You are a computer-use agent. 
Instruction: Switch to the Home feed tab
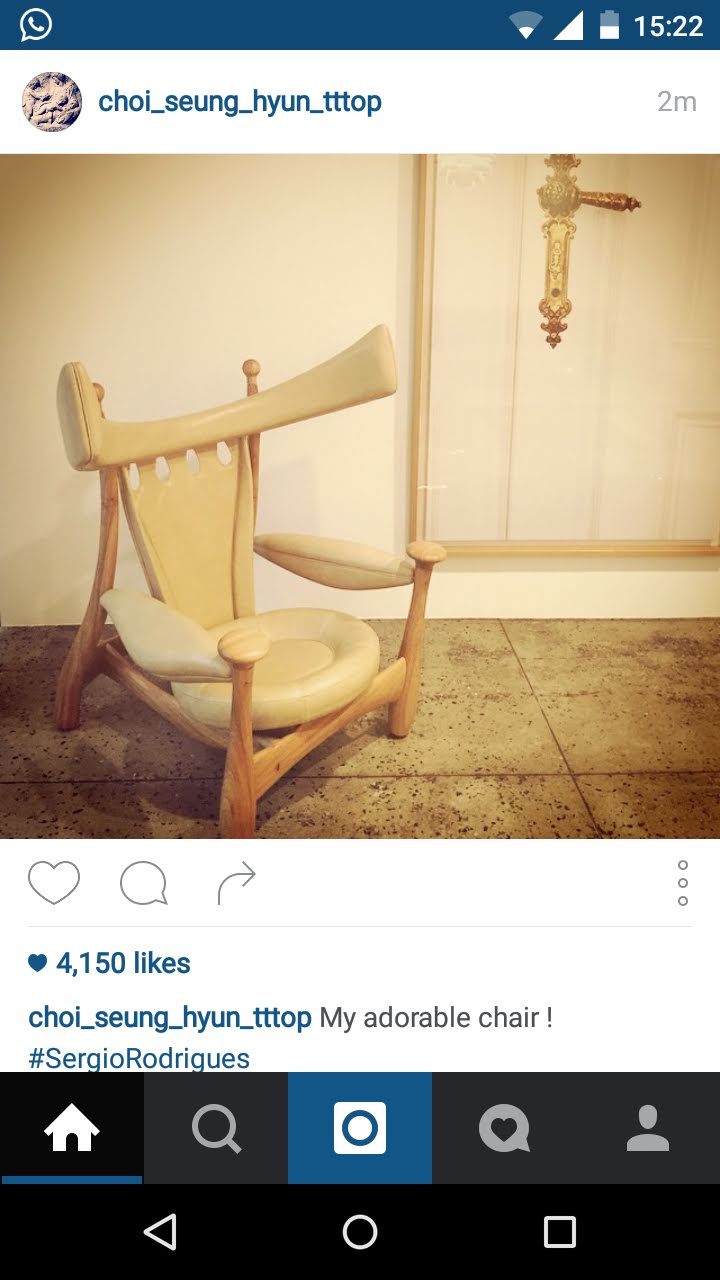pyautogui.click(x=72, y=1129)
